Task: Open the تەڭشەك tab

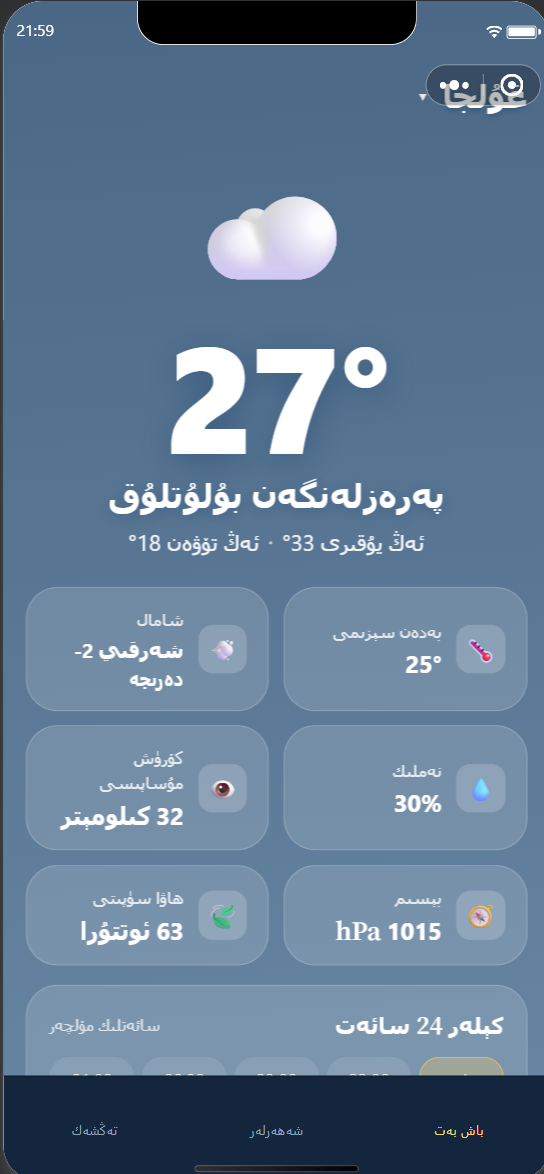Action: [94, 1130]
